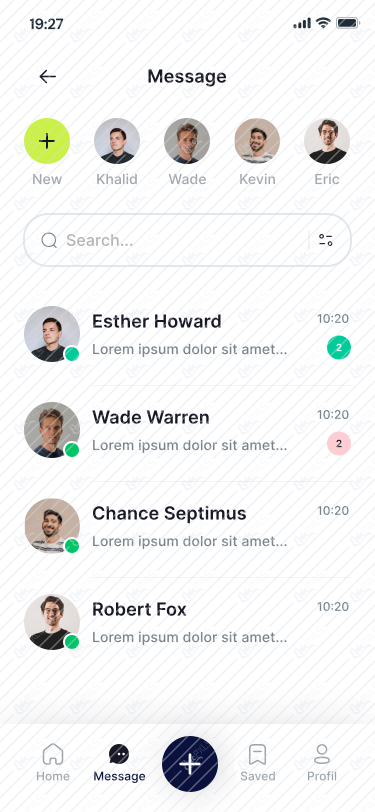Go to the Profil tab
The height and width of the screenshot is (812, 375).
point(322,763)
